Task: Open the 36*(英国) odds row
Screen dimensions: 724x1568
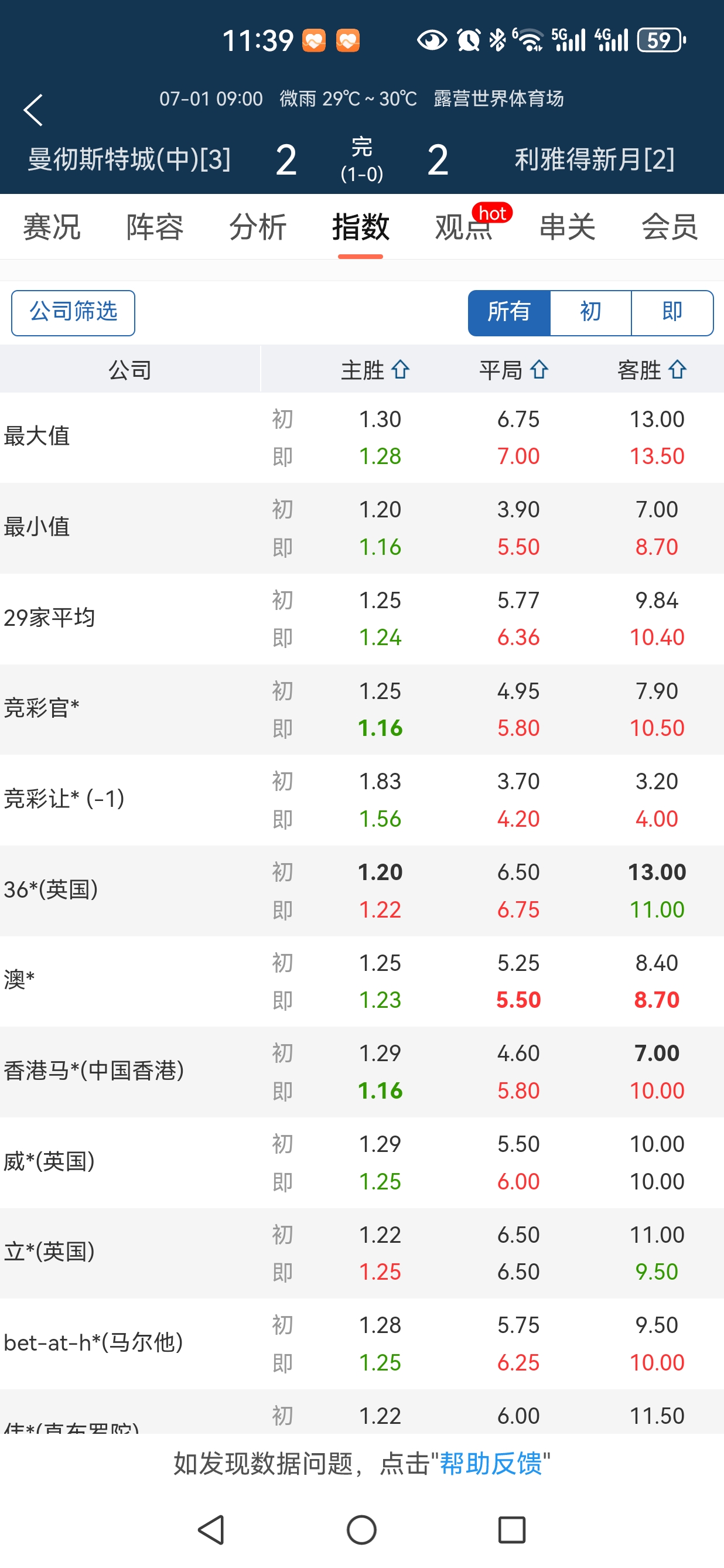Action: click(362, 891)
